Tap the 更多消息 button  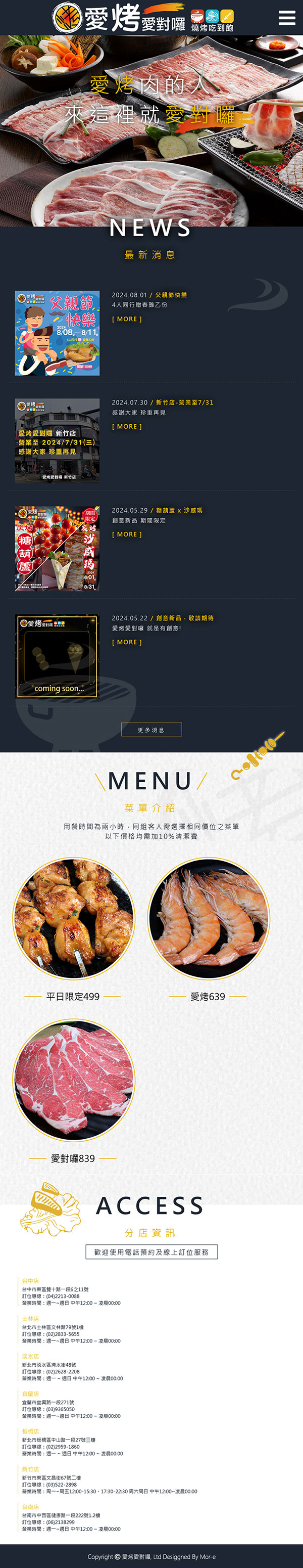[x=151, y=729]
